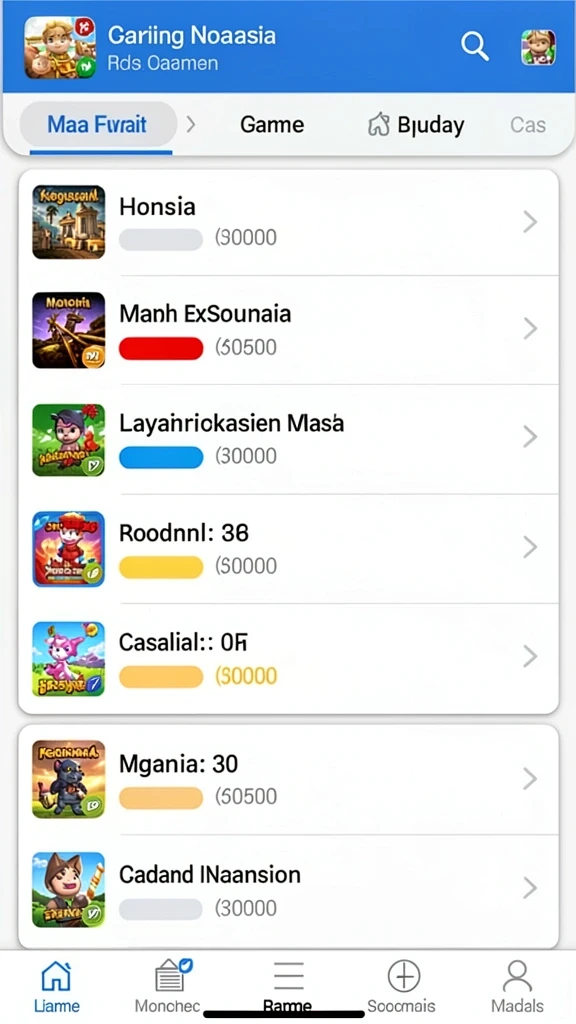Switch to Monchec in the bottom bar
Screen dimensions: 576x1024
click(167, 986)
